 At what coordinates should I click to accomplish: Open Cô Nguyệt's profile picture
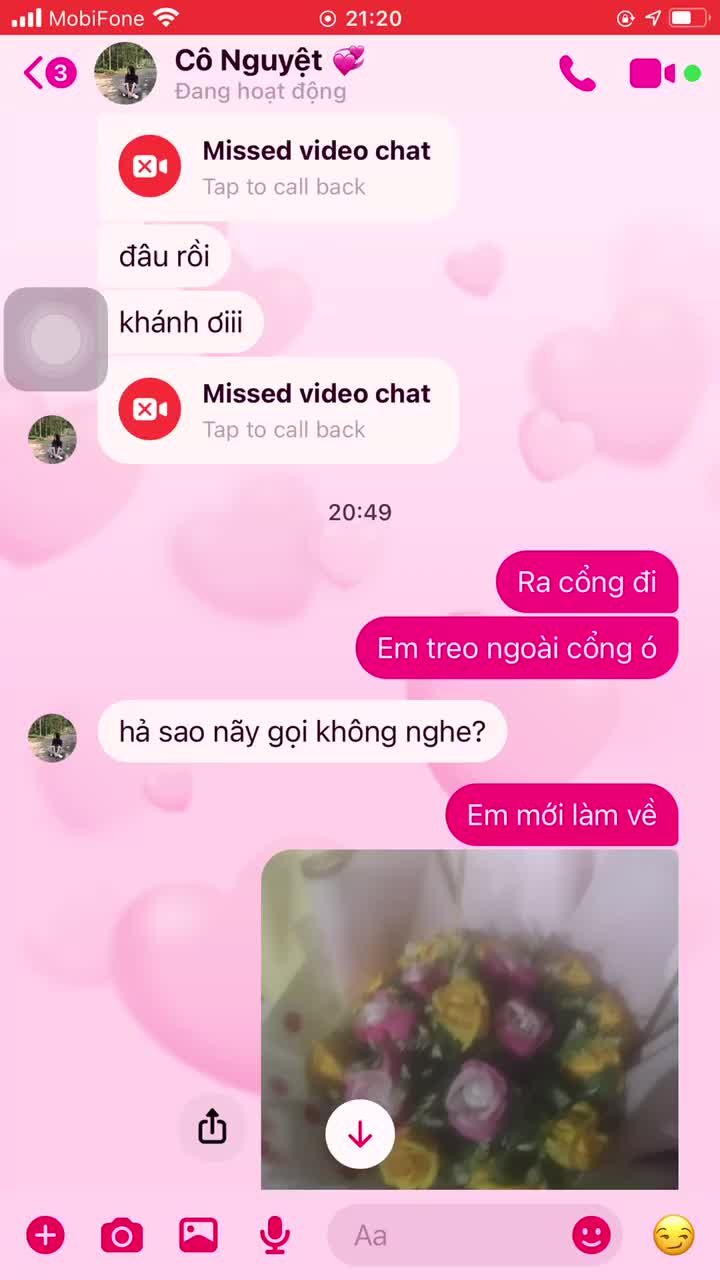[125, 73]
